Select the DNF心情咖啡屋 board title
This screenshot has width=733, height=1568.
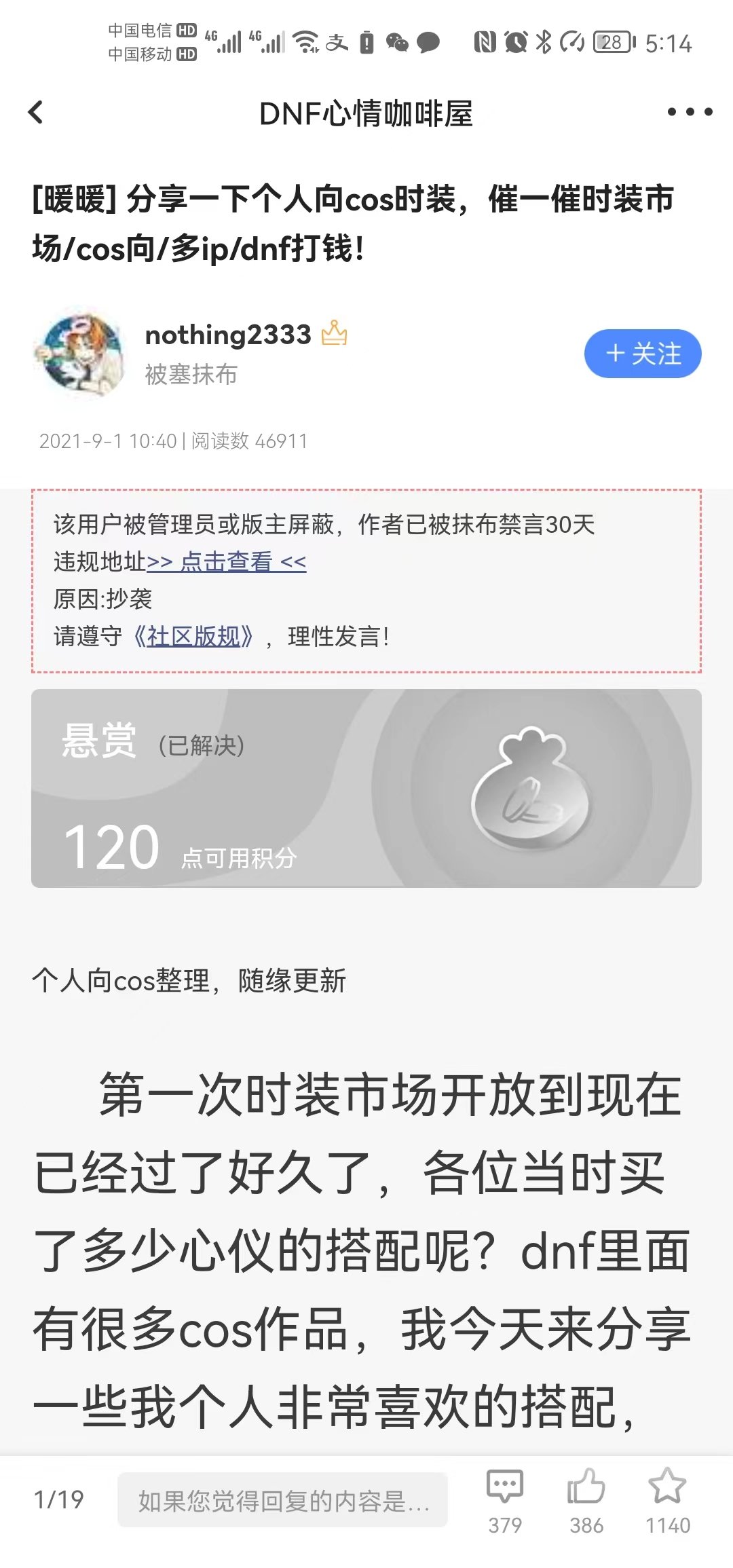point(366,112)
